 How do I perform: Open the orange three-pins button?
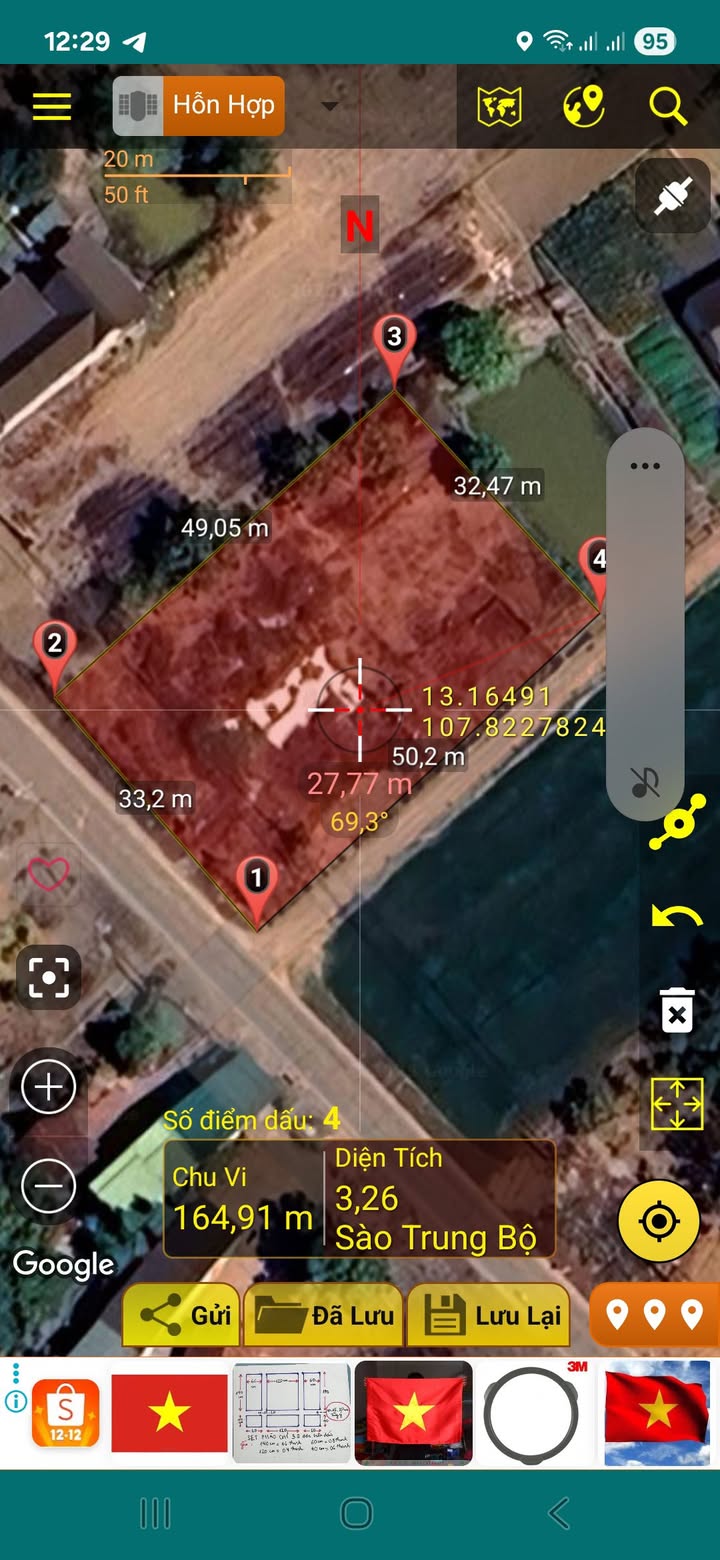click(654, 1314)
